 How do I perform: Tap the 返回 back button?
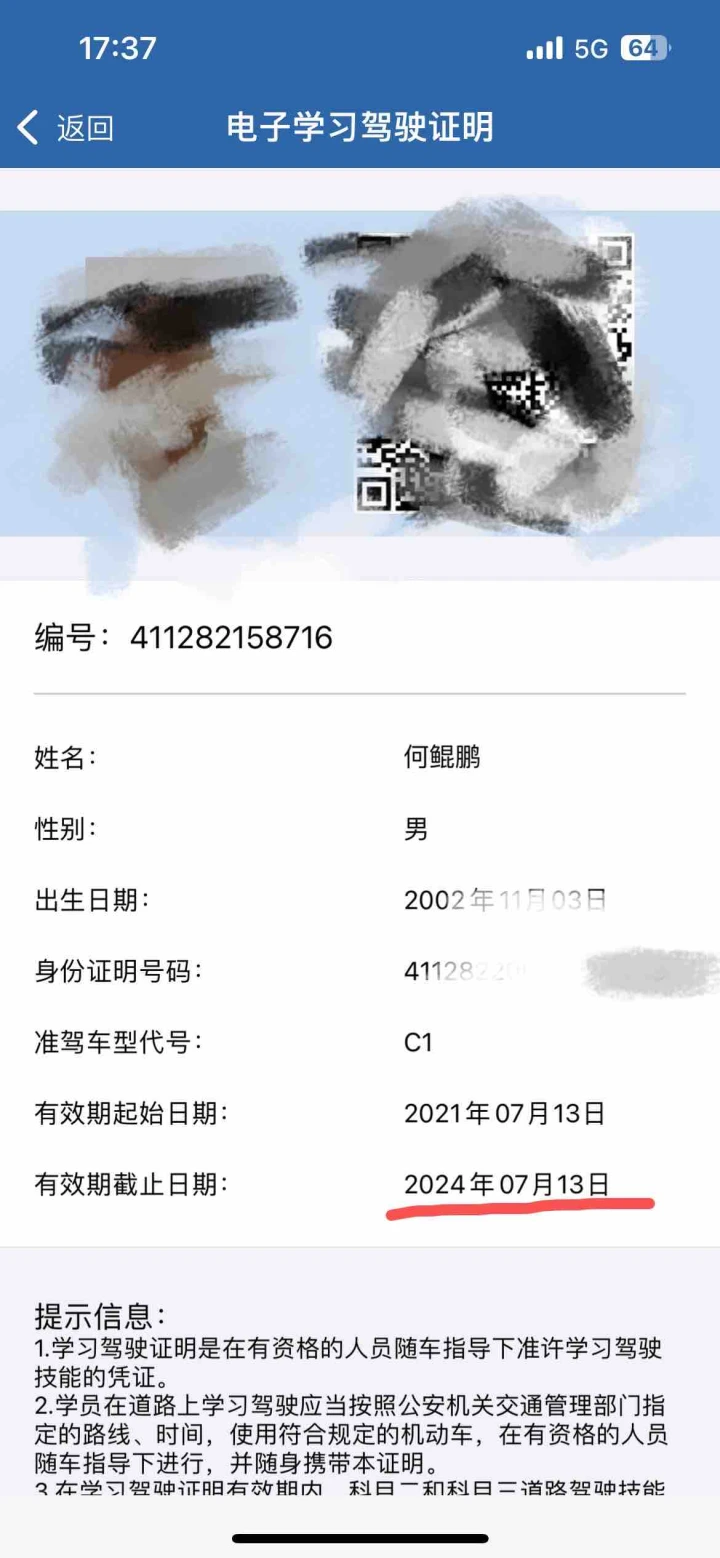66,128
